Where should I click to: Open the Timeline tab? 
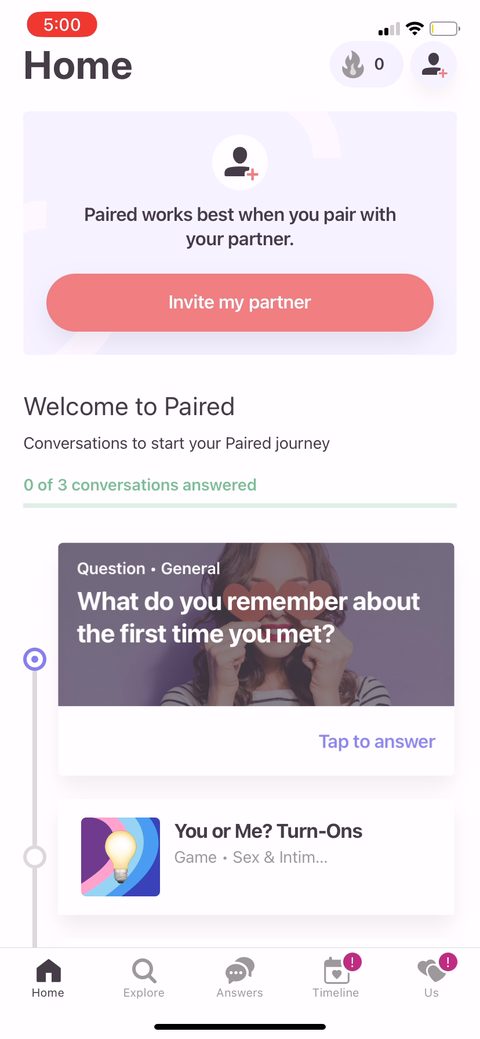336,978
